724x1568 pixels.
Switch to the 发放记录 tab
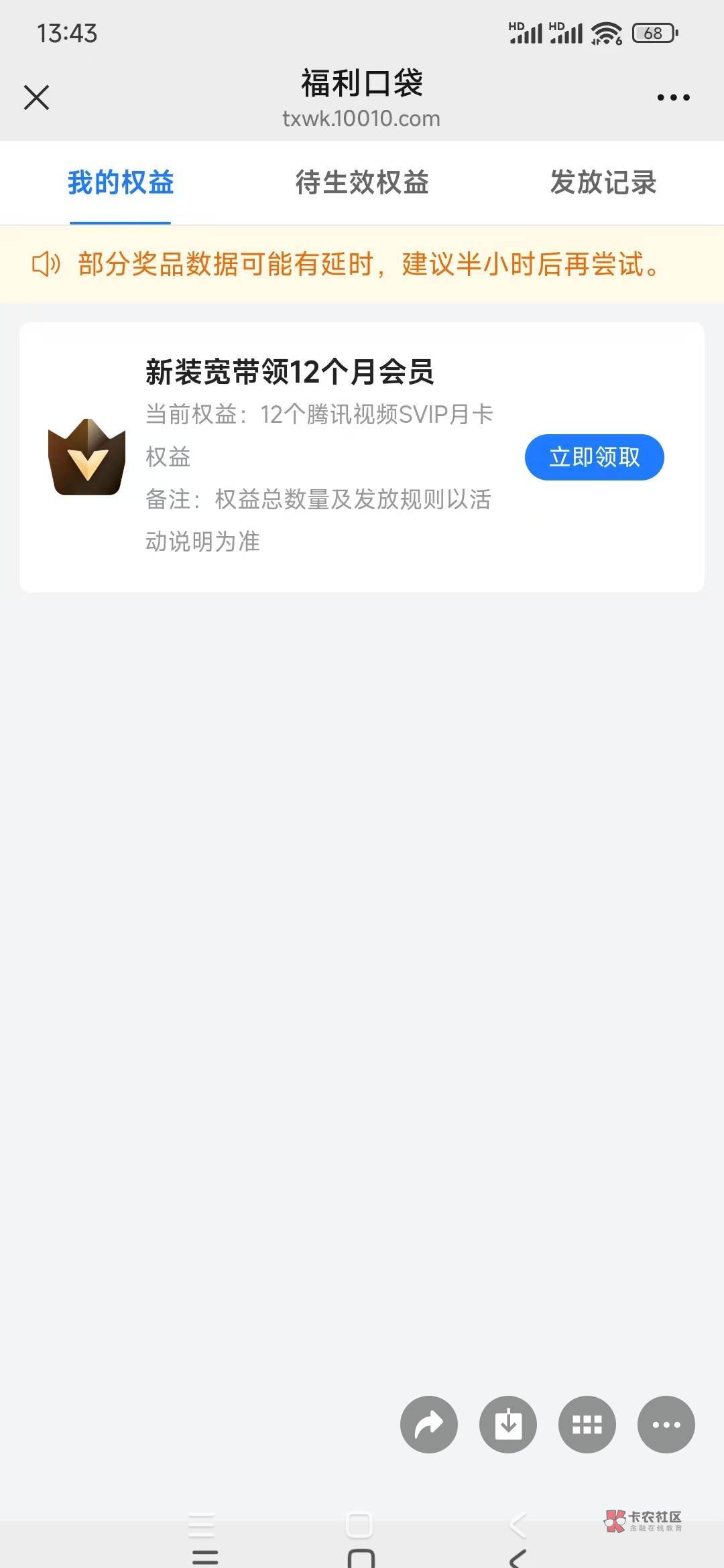(603, 183)
